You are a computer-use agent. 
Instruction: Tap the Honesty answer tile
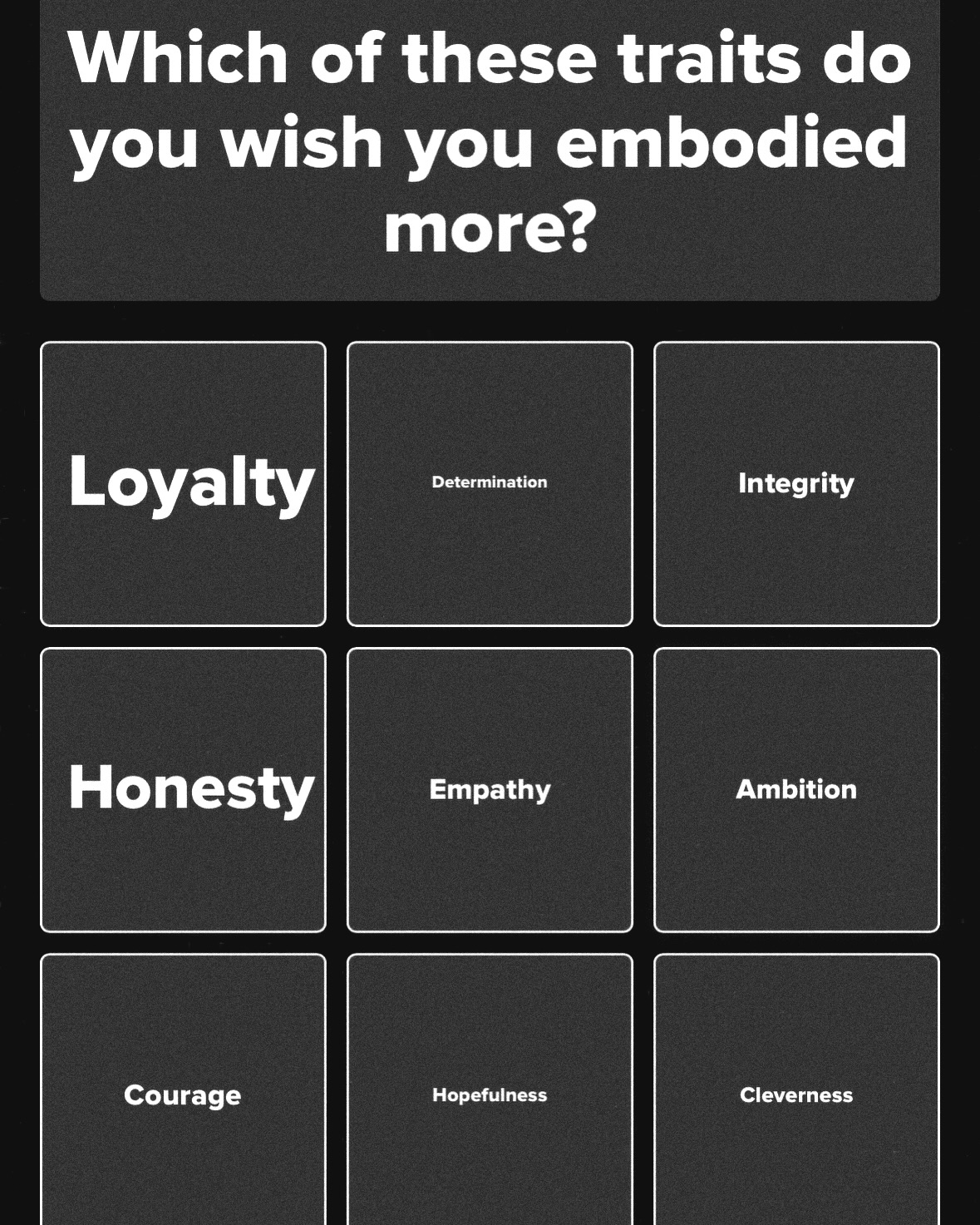183,789
